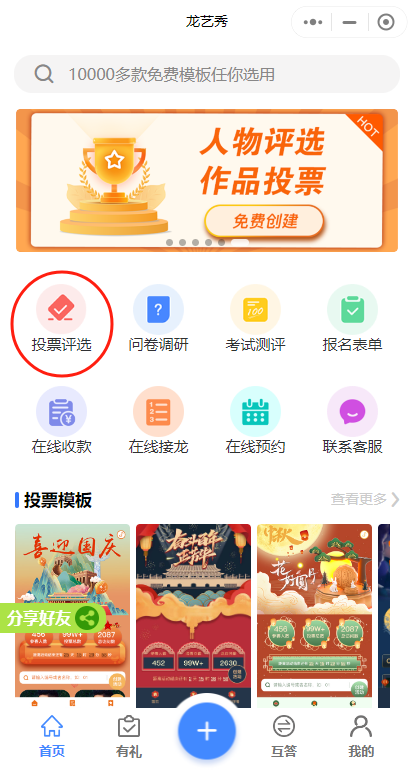Open 报名表单
Image resolution: width=414 pixels, height=780 pixels.
pyautogui.click(x=352, y=320)
